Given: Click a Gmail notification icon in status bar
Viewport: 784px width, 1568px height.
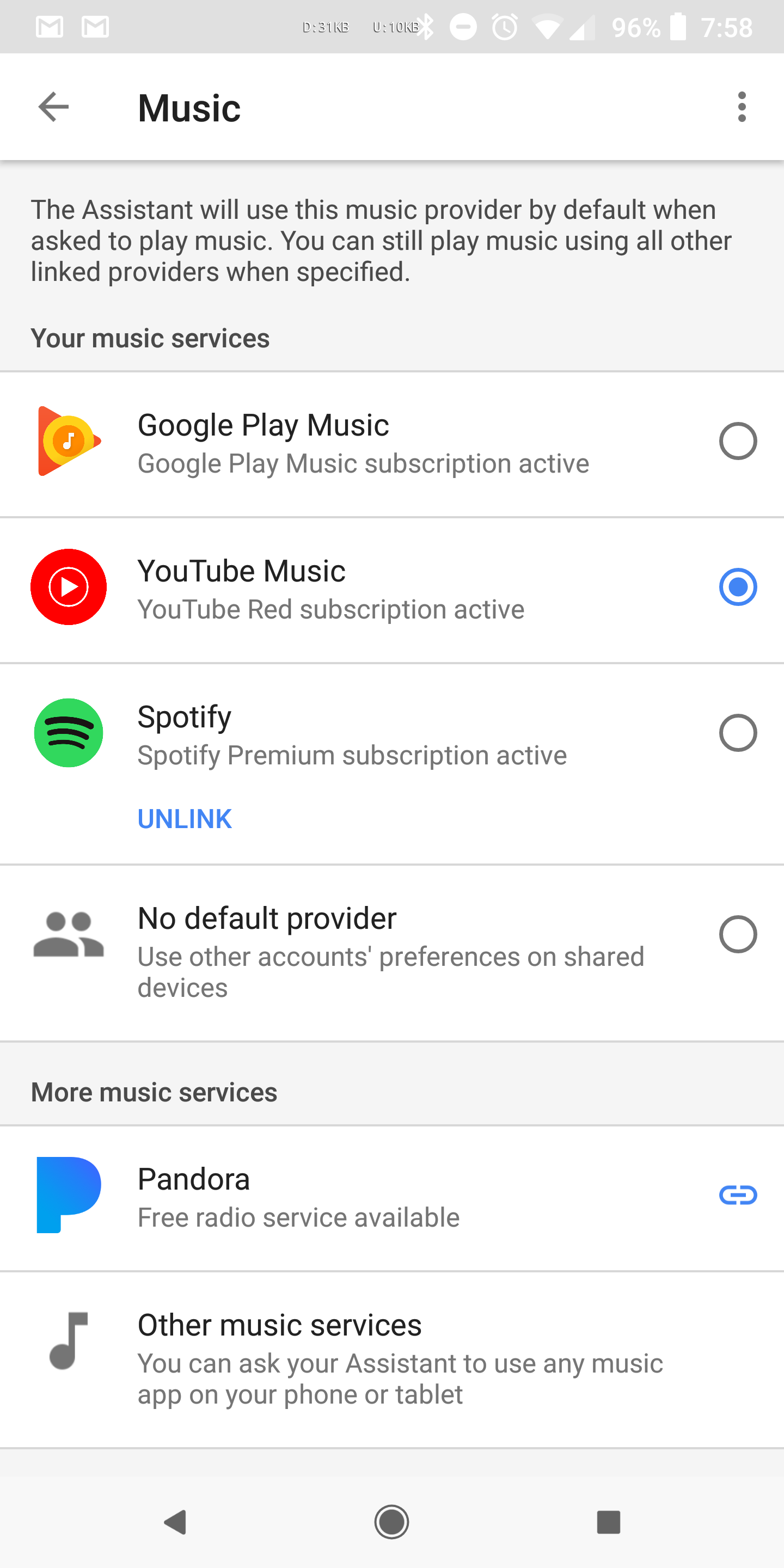Looking at the screenshot, I should click(50, 26).
